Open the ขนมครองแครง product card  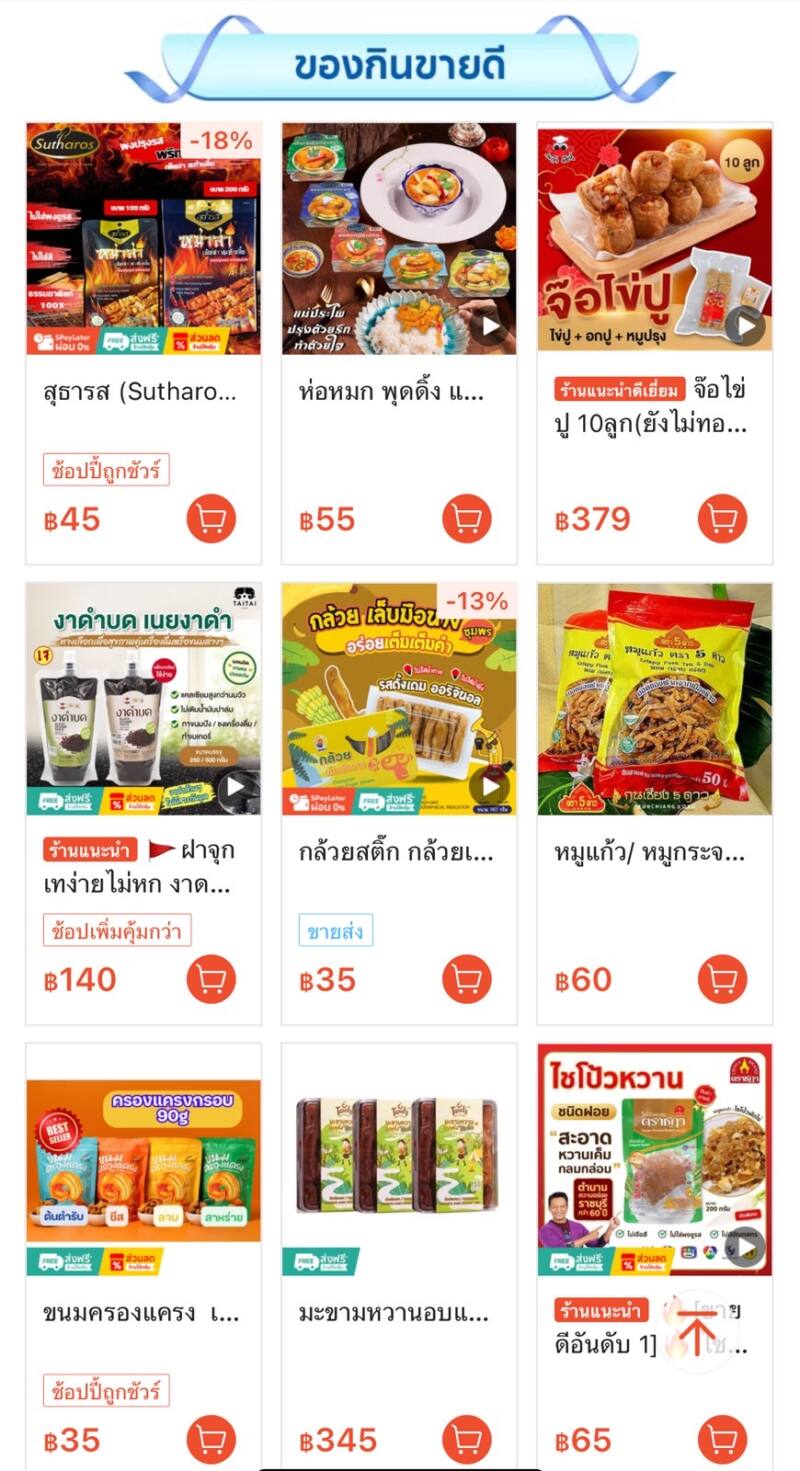(x=143, y=1160)
